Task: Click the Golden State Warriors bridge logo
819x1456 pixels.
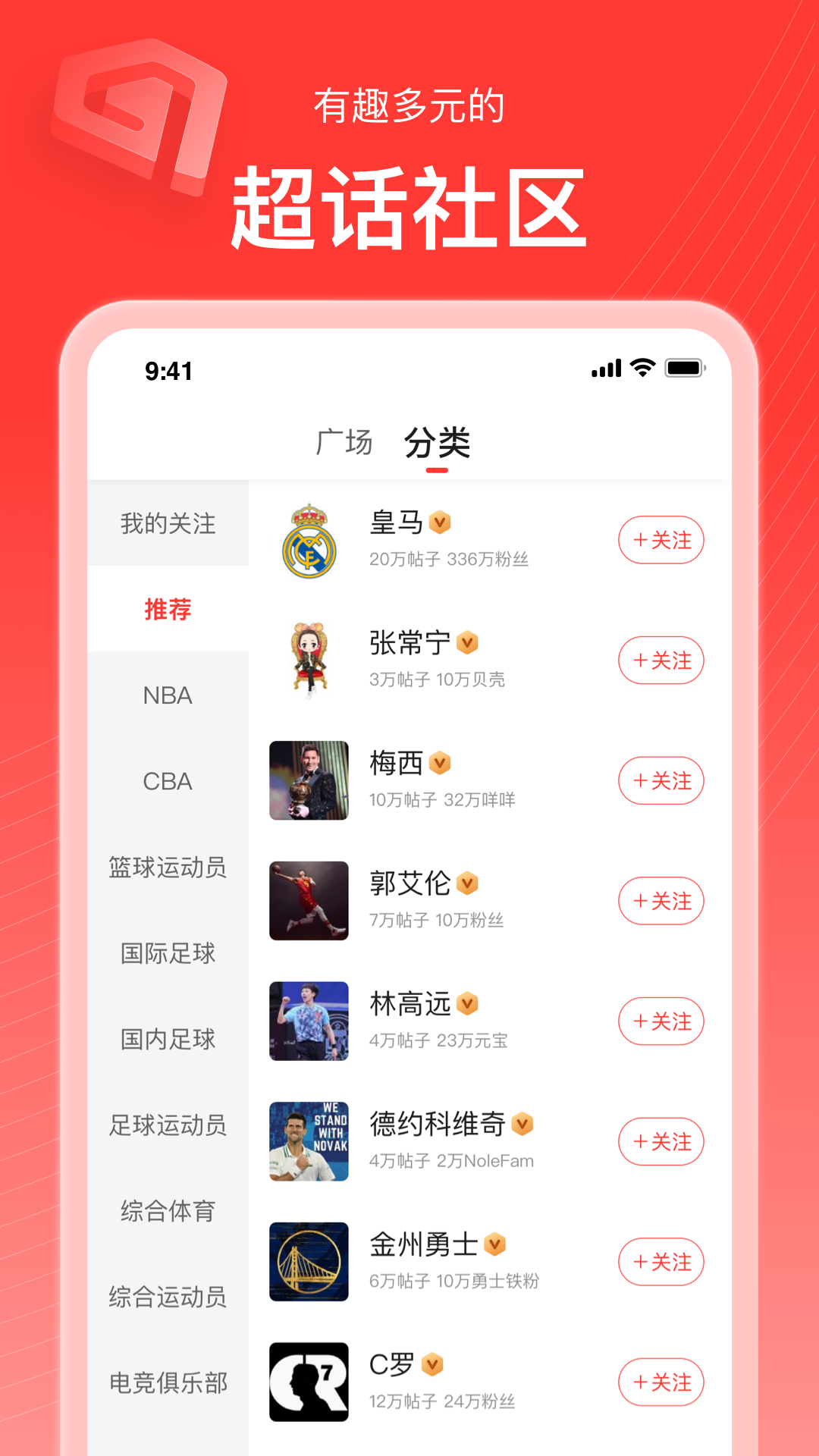Action: [309, 1263]
